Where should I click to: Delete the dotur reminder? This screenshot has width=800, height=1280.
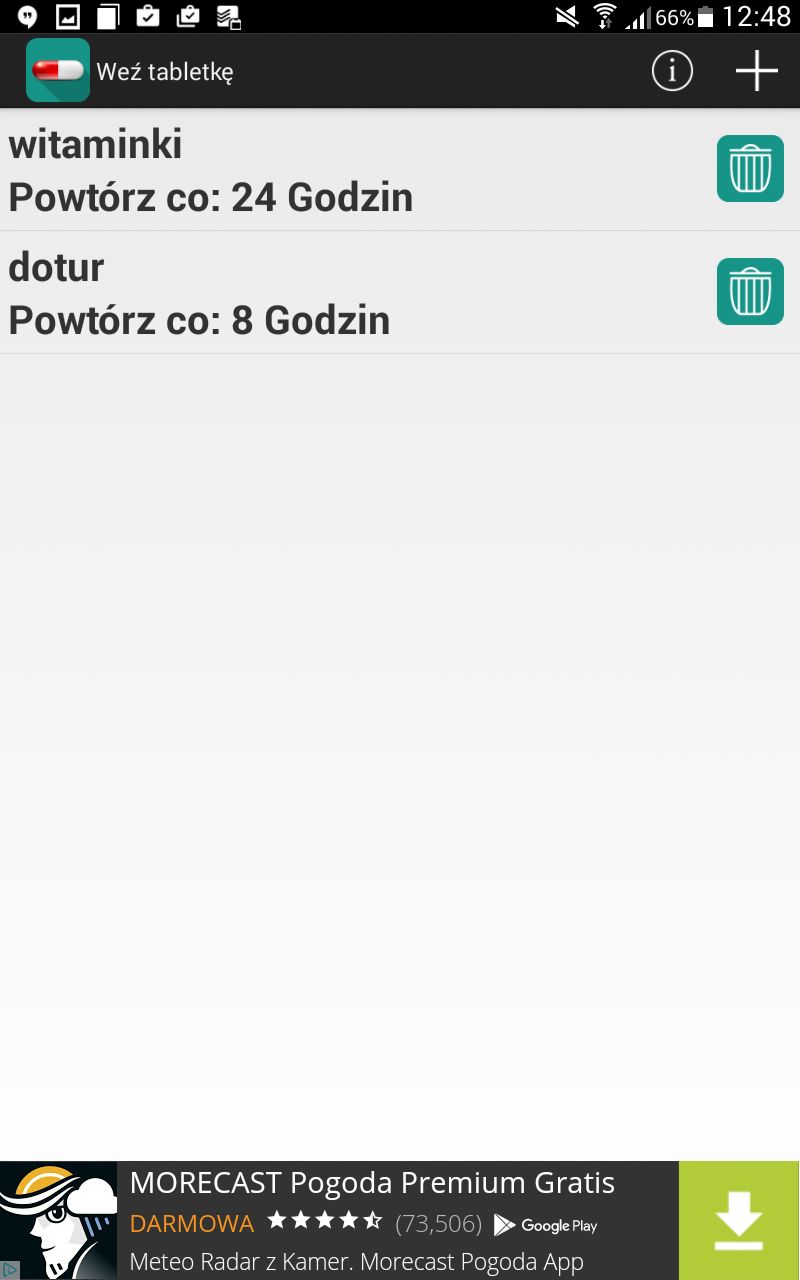click(x=750, y=292)
